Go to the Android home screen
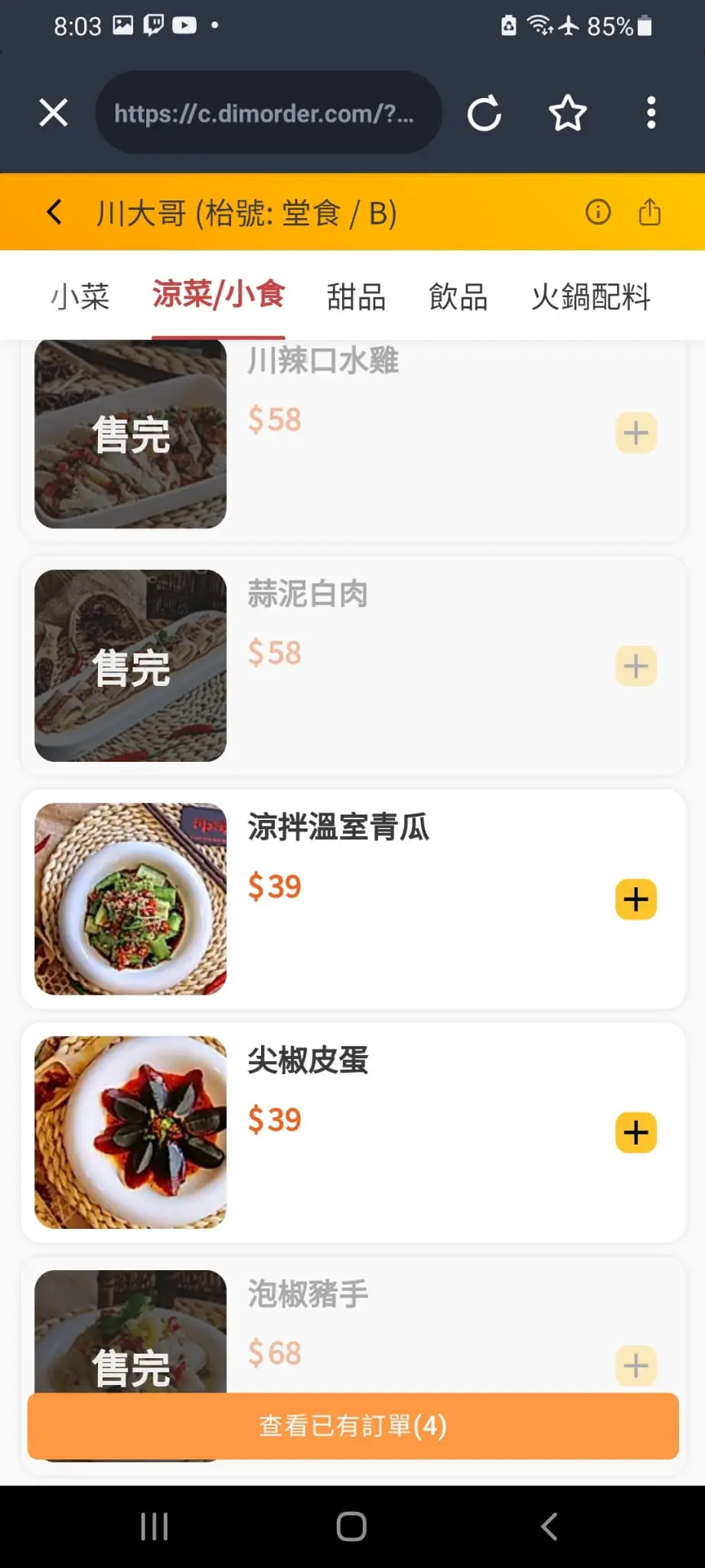 [351, 1527]
